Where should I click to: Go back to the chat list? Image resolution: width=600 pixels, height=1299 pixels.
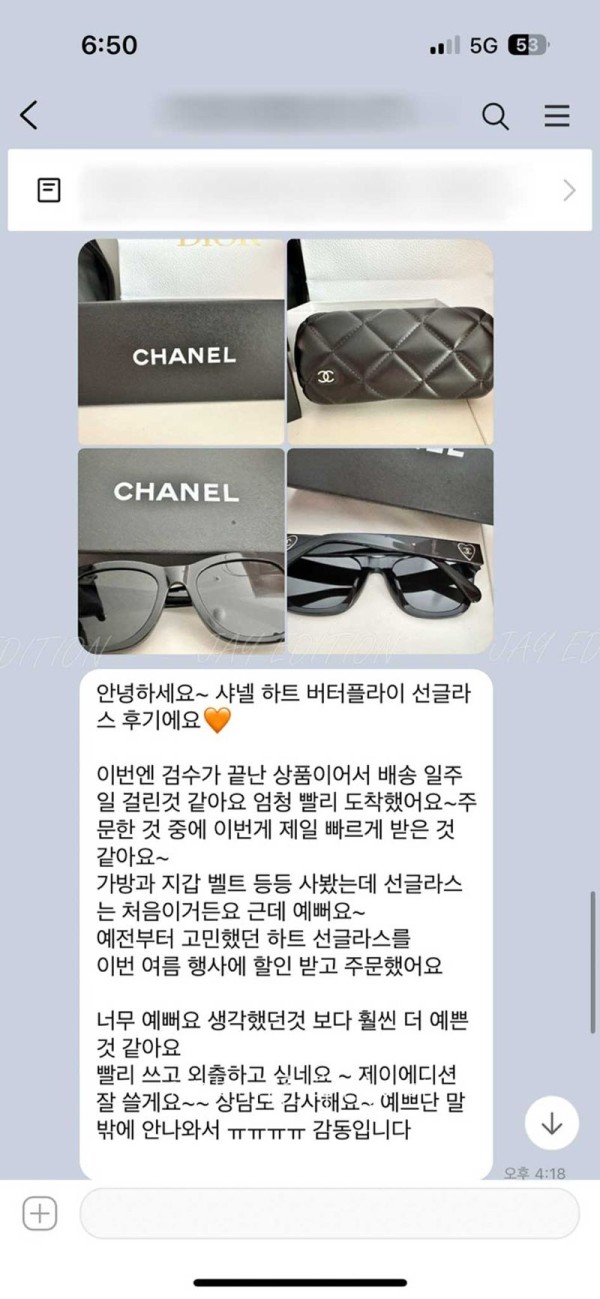point(29,116)
